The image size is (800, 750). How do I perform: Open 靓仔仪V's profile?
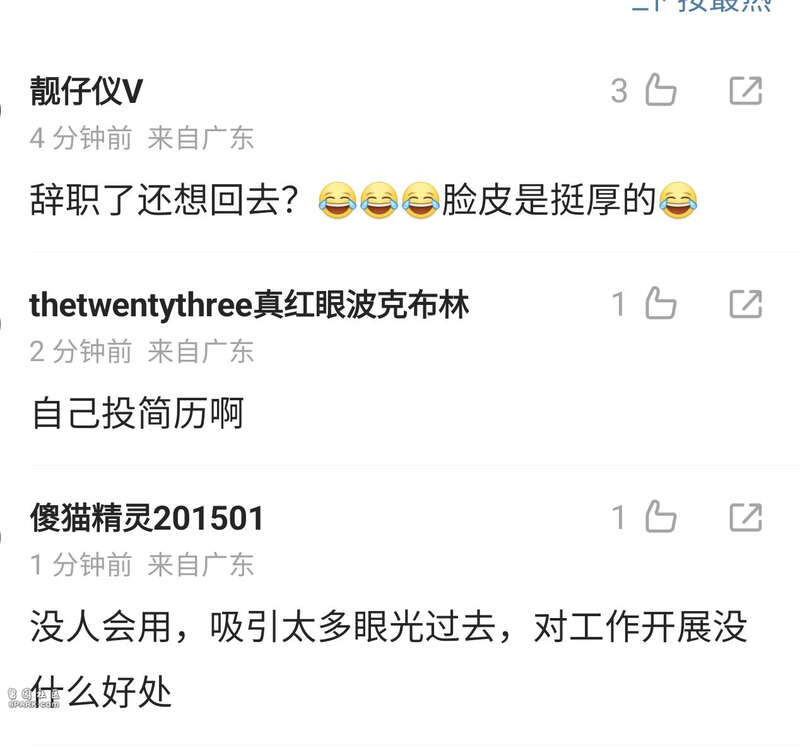click(x=86, y=92)
